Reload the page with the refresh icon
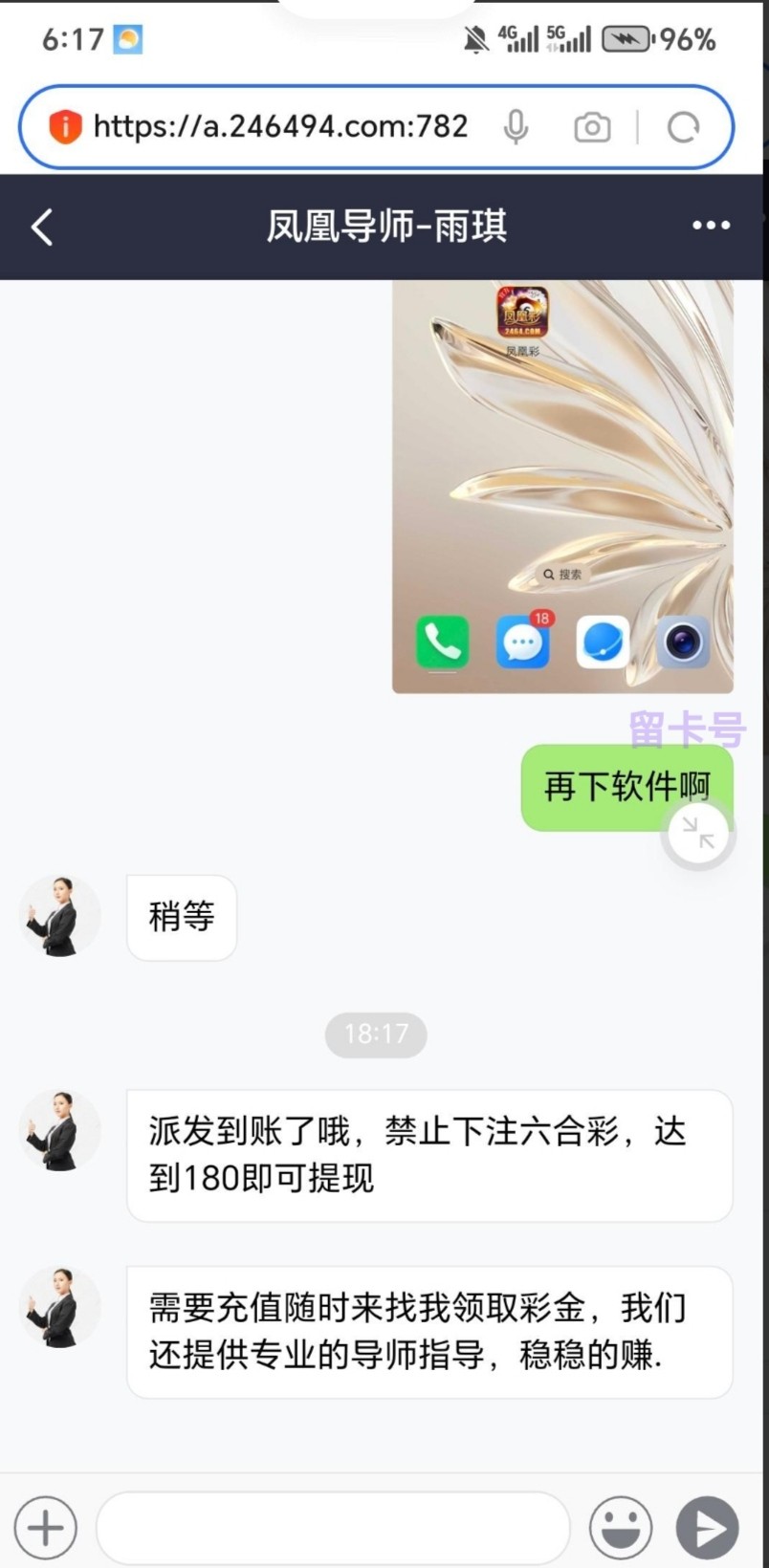Viewport: 769px width, 1568px height. (683, 127)
